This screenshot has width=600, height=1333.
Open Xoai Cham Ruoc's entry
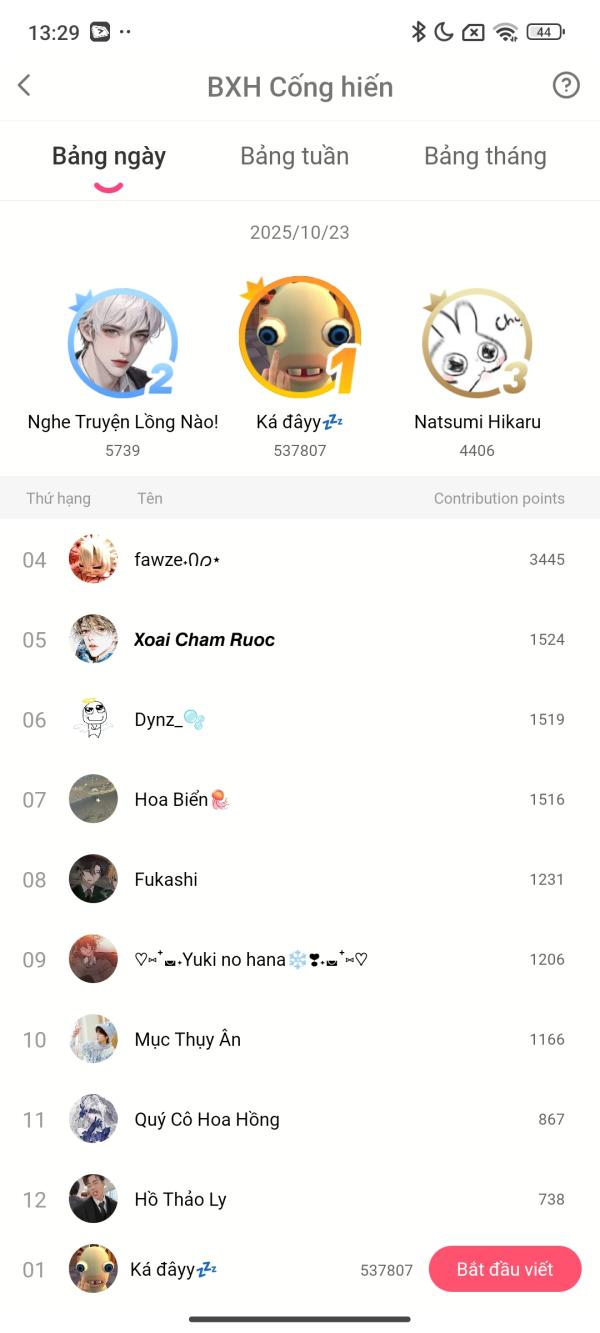click(300, 640)
